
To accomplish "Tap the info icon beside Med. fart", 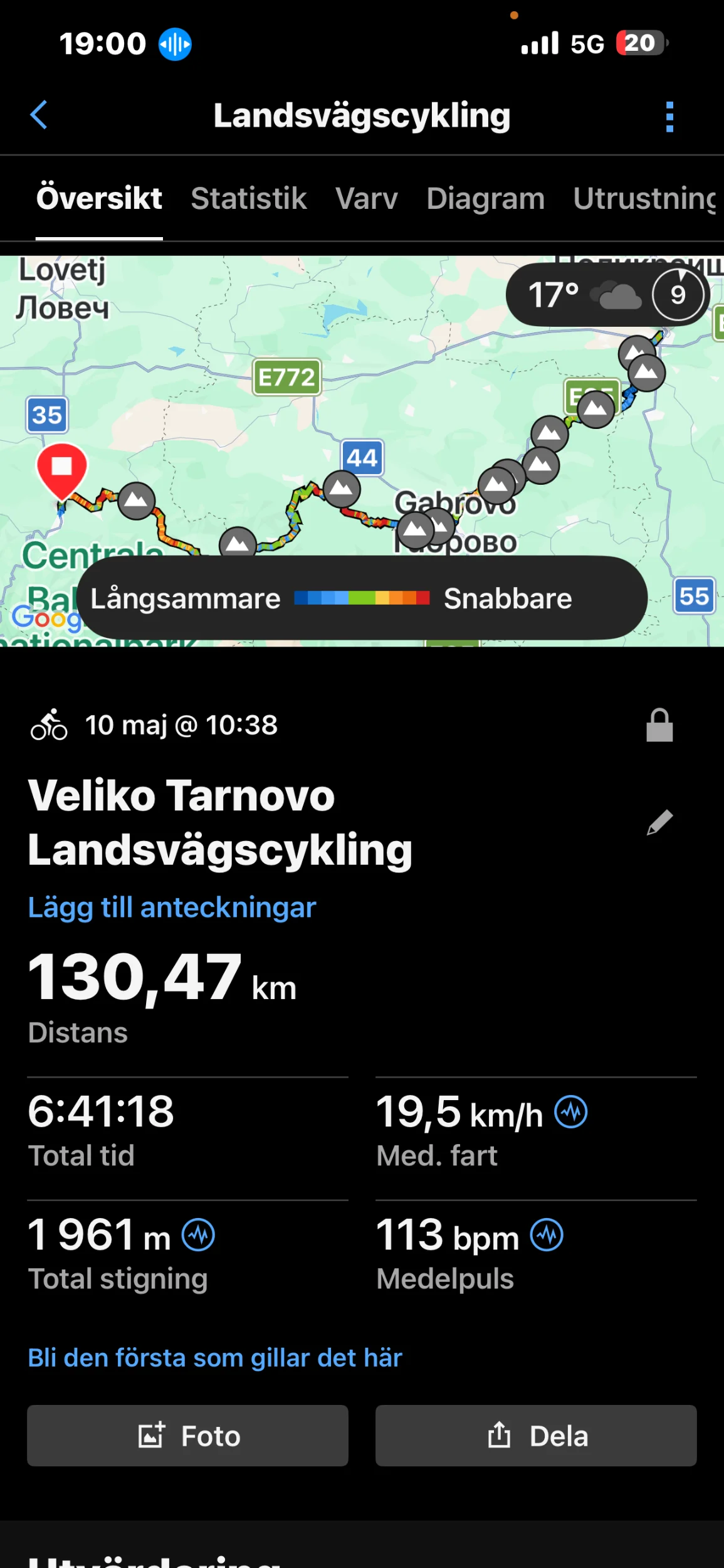I will coord(571,1112).
